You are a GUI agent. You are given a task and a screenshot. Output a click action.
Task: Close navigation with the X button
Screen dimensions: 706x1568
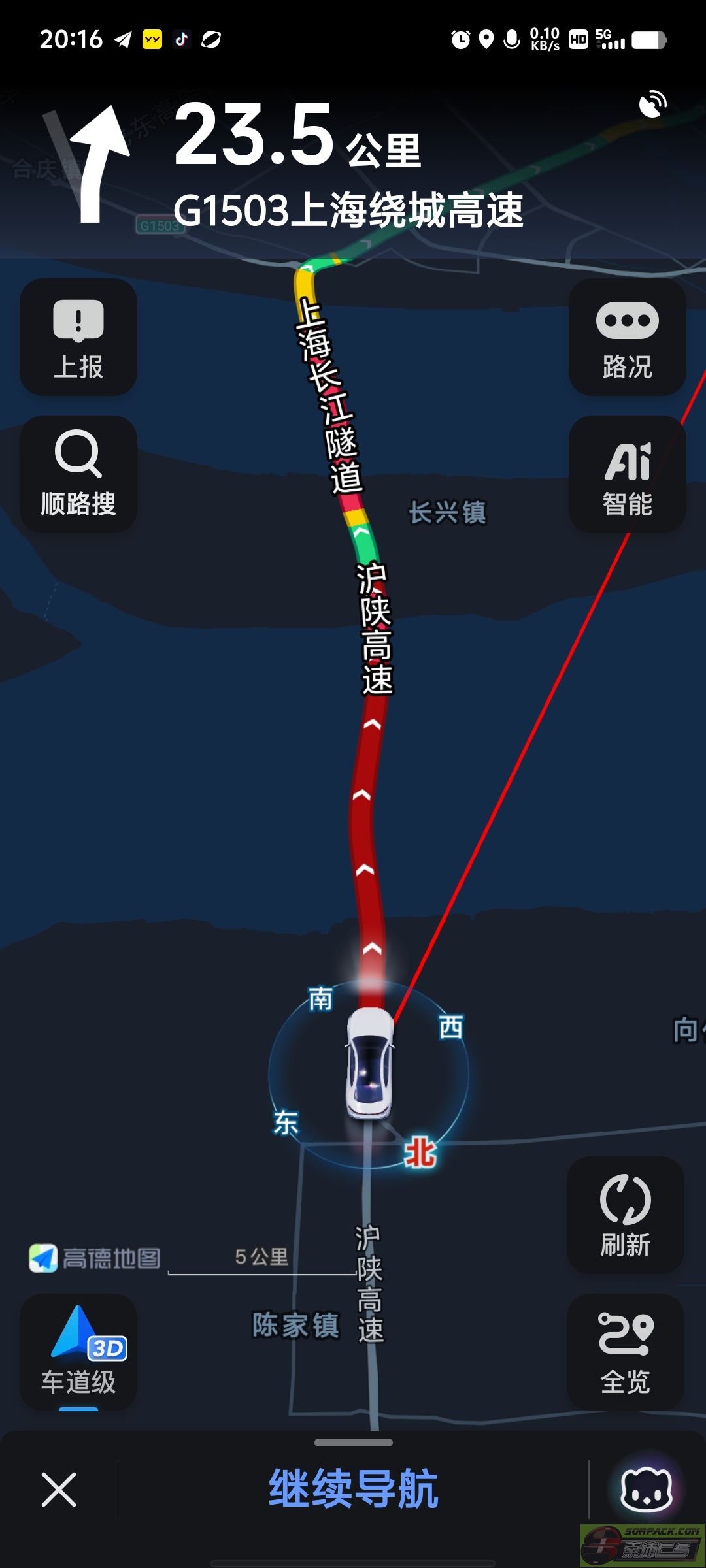pyautogui.click(x=59, y=1490)
